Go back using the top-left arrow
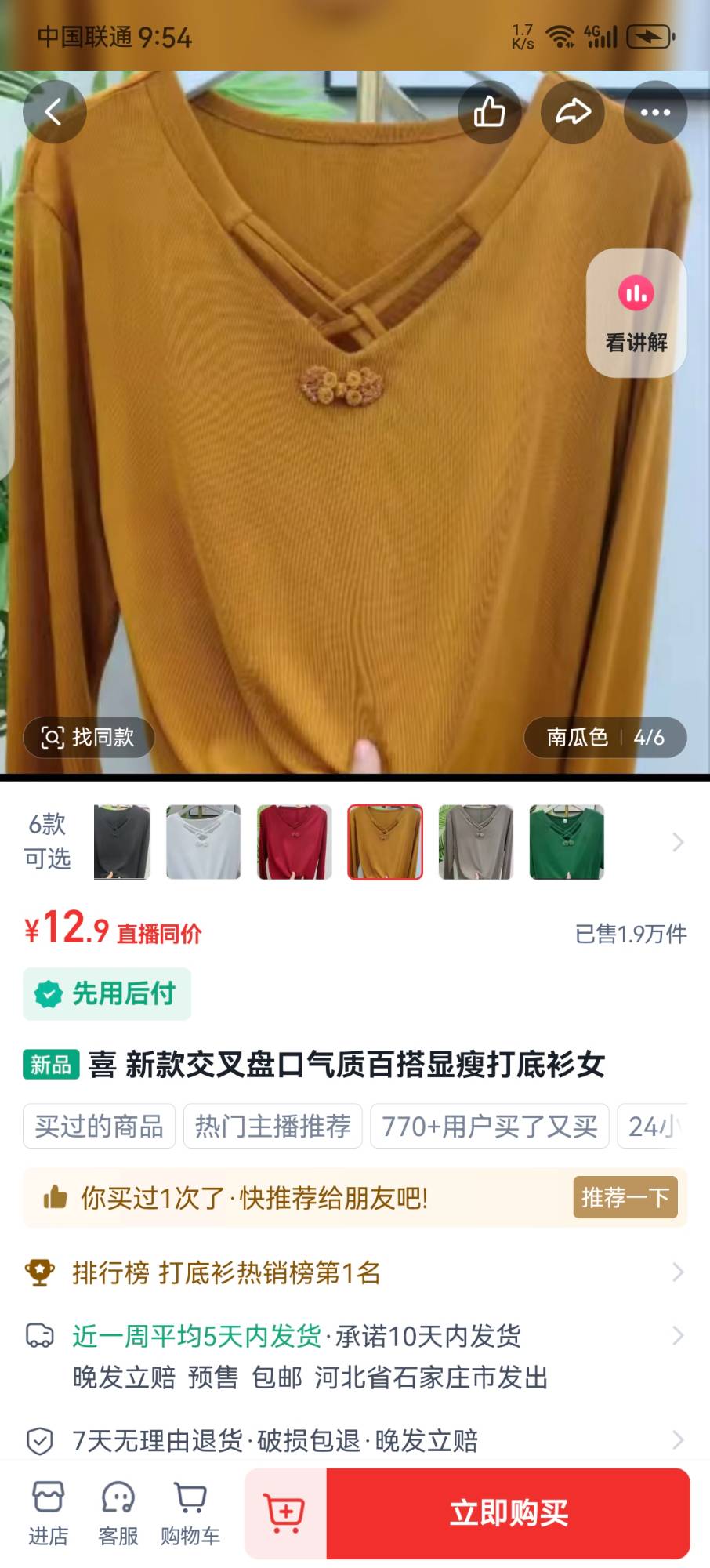Screen dimensions: 710x1568 [54, 112]
